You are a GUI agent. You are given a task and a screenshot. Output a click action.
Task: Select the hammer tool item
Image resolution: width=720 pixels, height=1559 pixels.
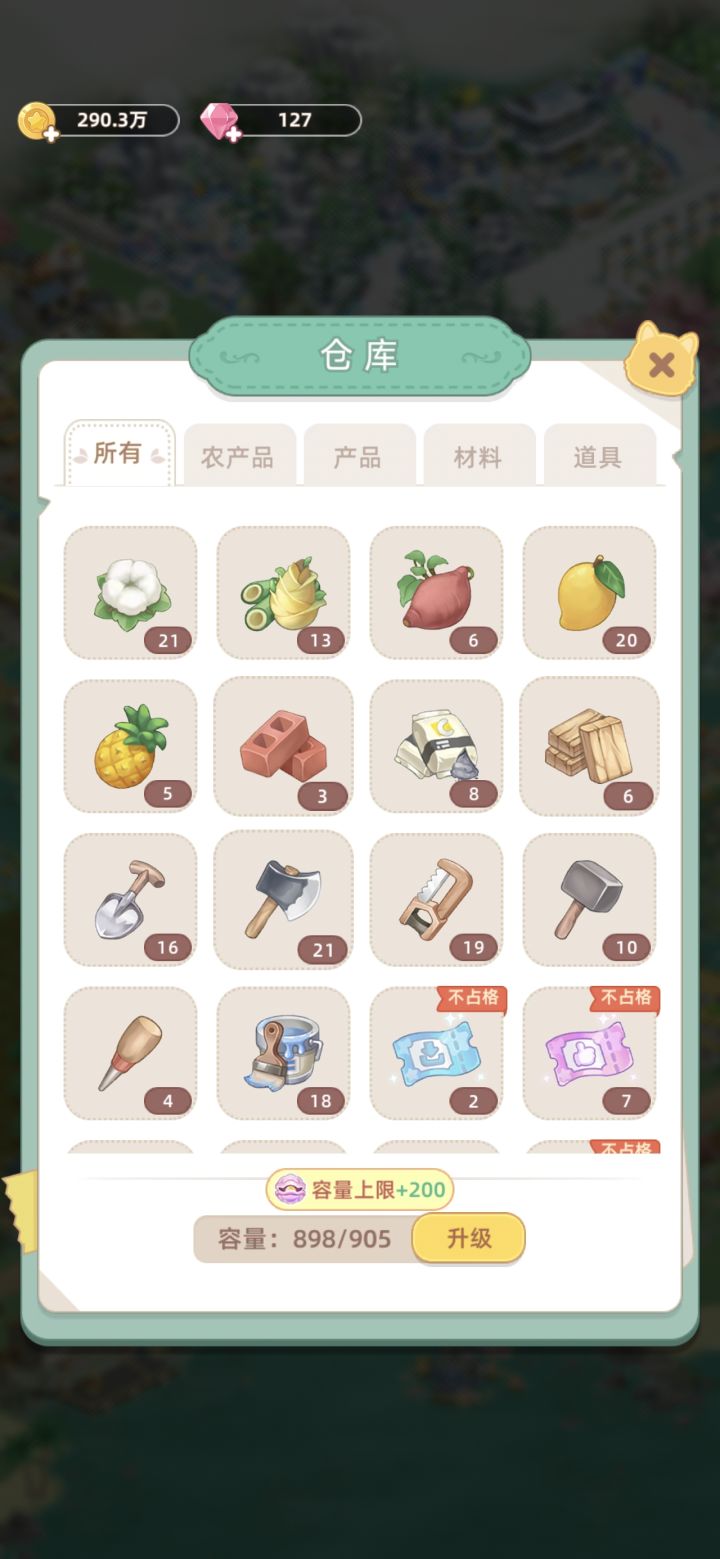(589, 899)
